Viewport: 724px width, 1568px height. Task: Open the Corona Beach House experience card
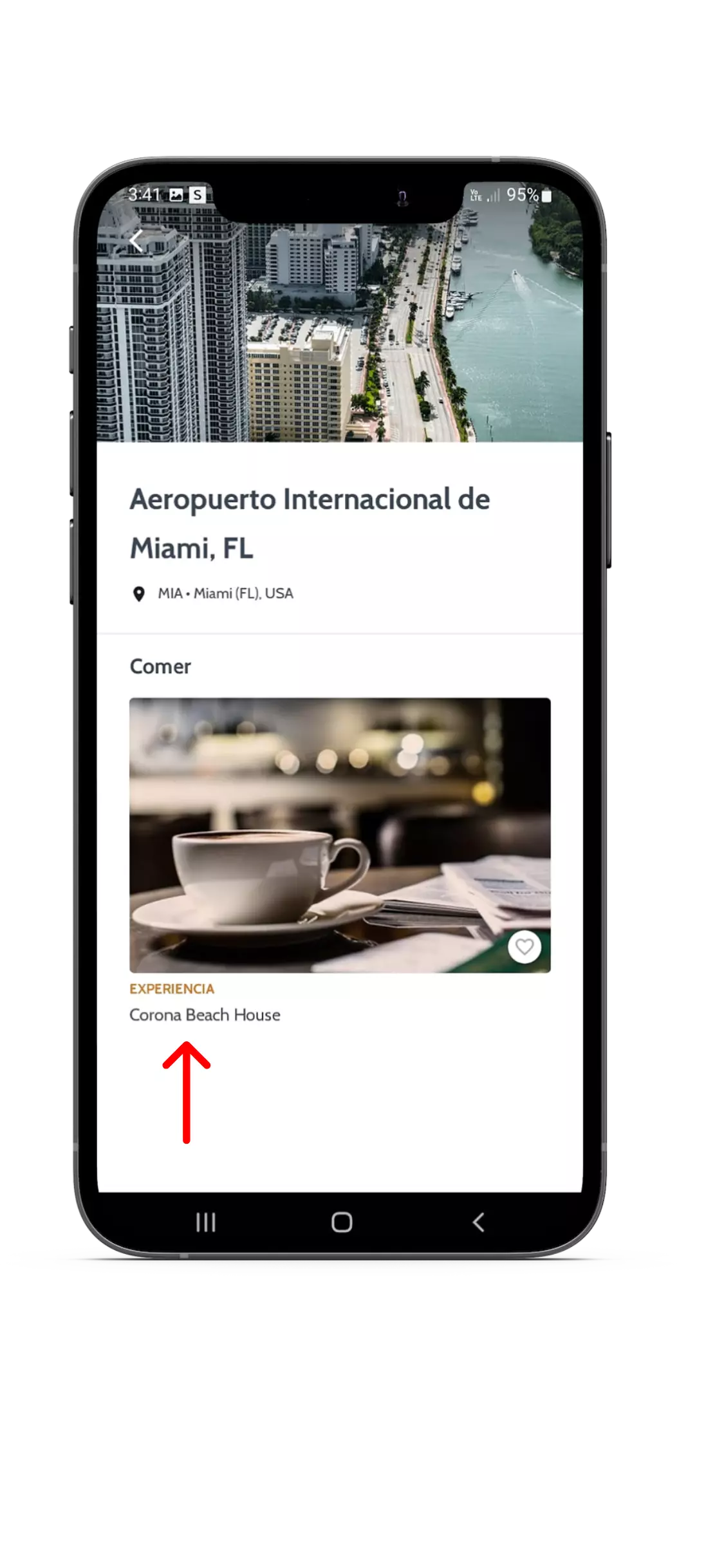point(339,835)
